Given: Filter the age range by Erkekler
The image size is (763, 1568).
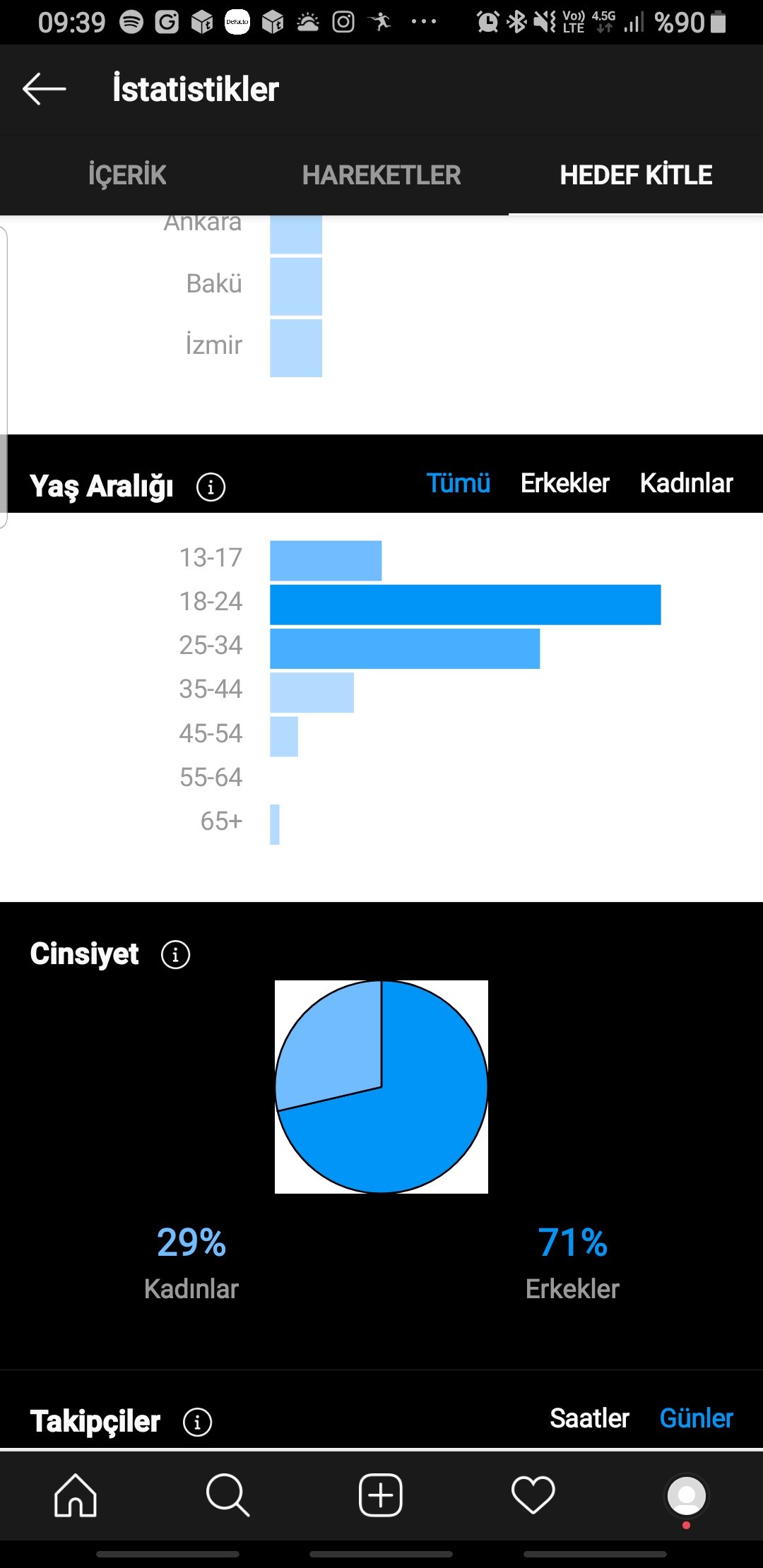Looking at the screenshot, I should click(564, 483).
